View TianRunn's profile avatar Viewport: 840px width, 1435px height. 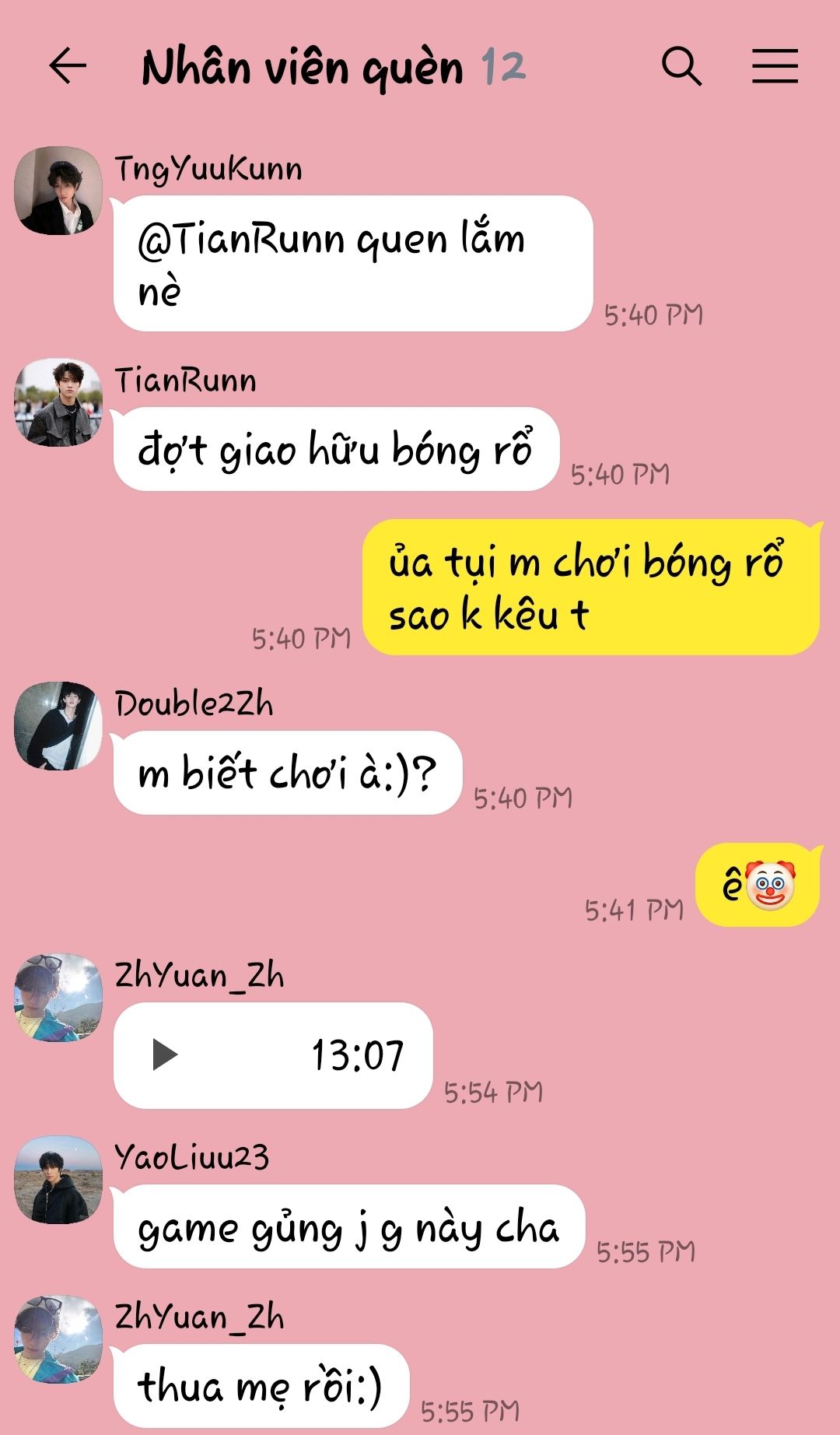pyautogui.click(x=58, y=402)
